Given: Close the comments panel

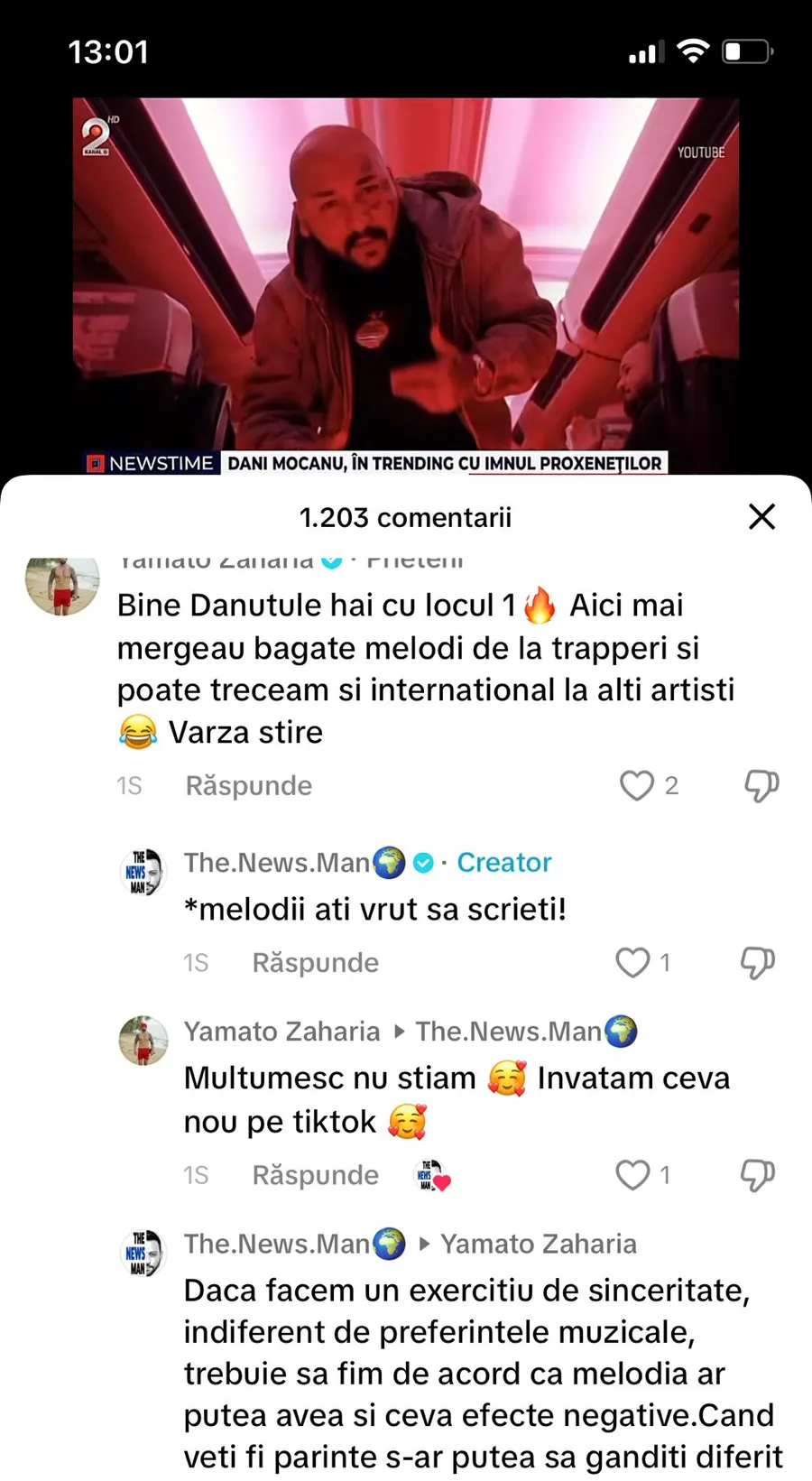Looking at the screenshot, I should 761,517.
